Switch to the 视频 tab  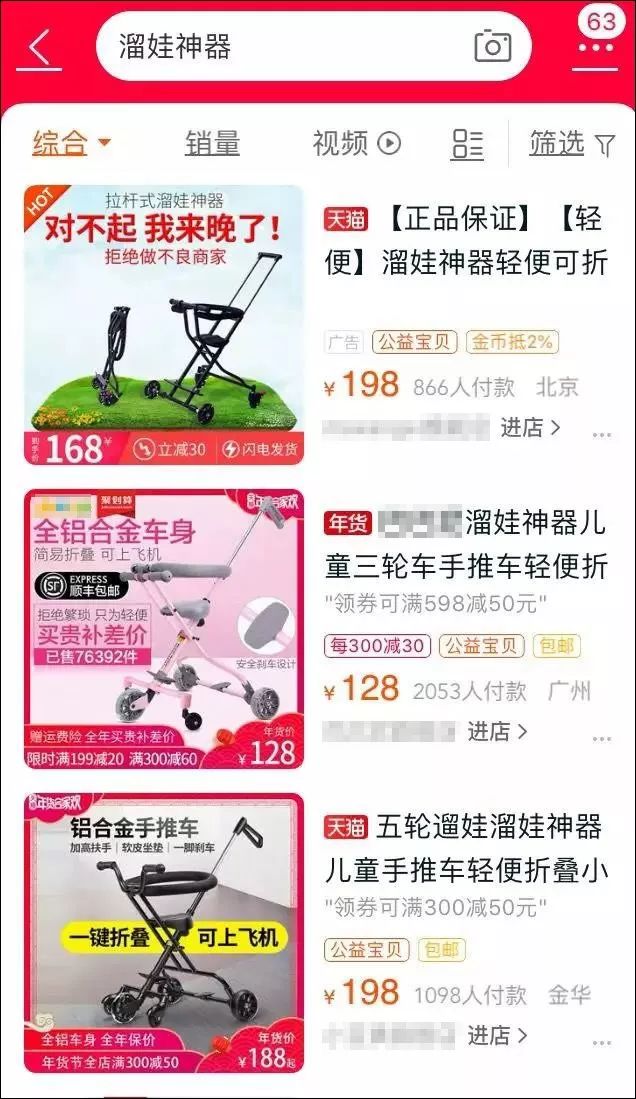point(356,143)
